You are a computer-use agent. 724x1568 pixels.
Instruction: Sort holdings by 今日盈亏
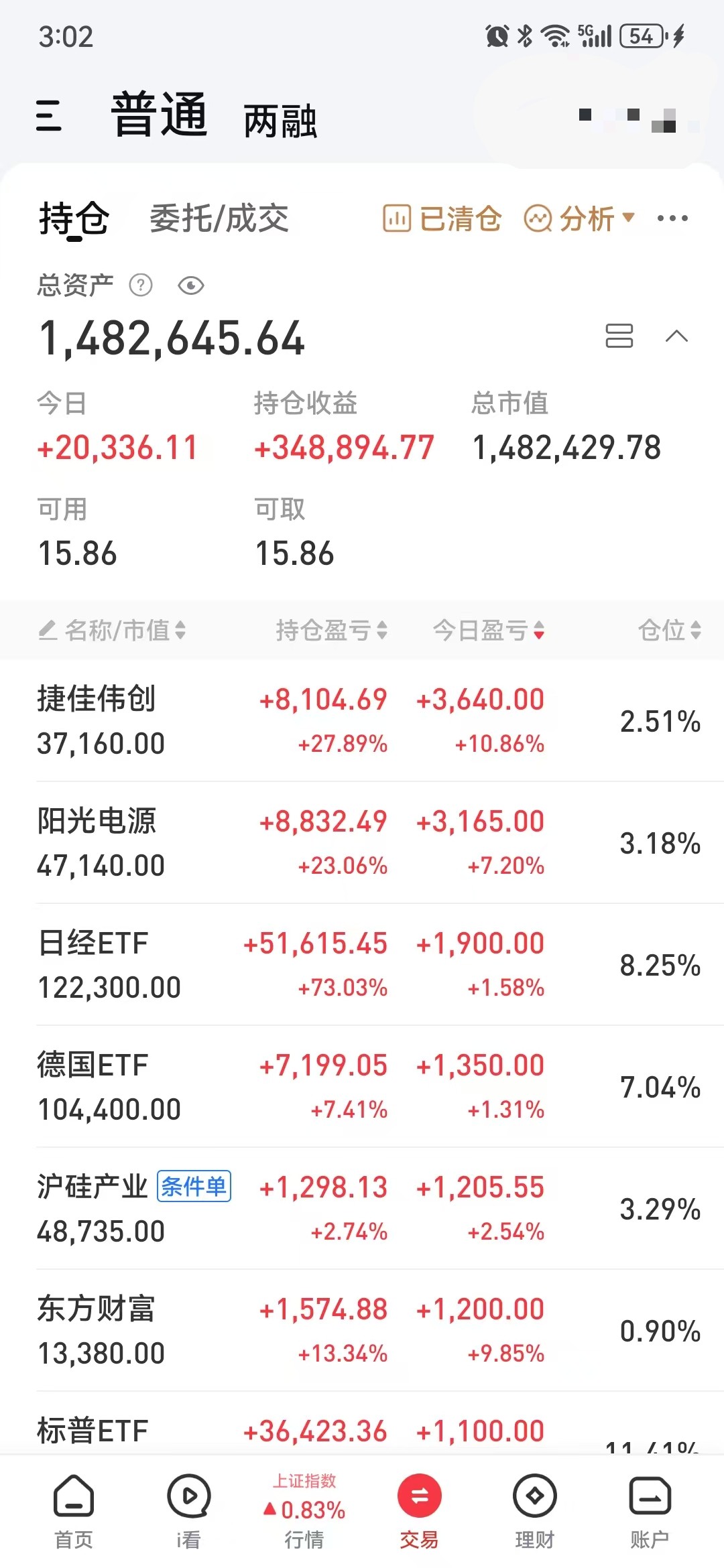(x=489, y=630)
